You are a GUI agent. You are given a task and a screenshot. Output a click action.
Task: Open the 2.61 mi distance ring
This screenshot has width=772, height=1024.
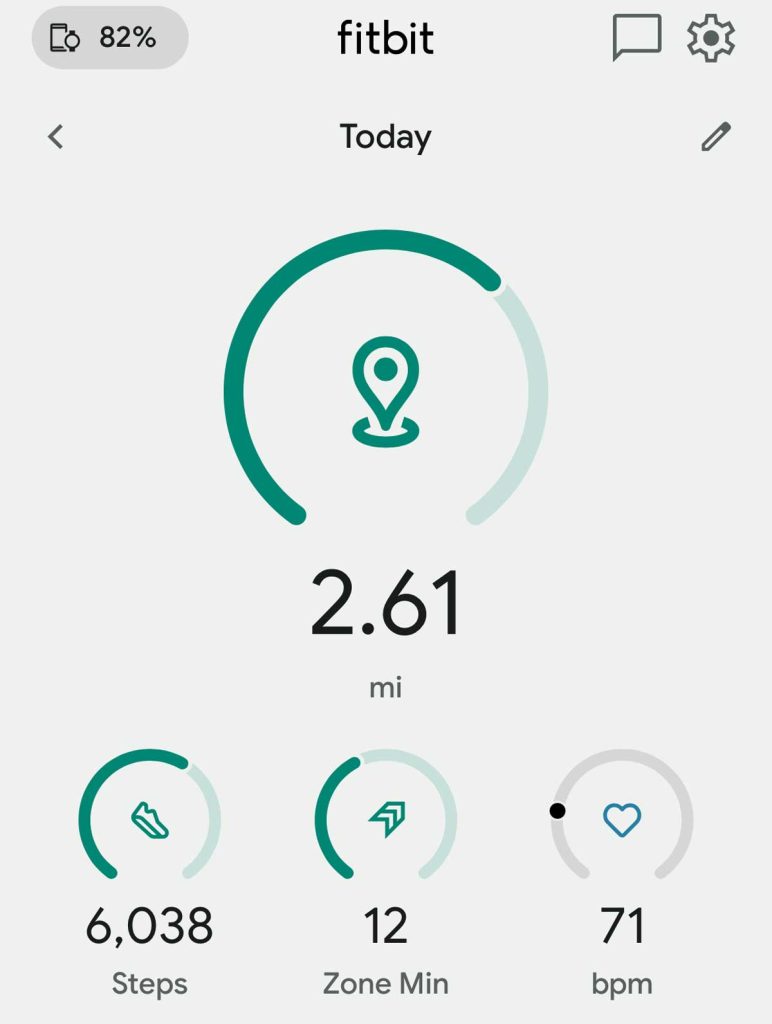pos(386,390)
